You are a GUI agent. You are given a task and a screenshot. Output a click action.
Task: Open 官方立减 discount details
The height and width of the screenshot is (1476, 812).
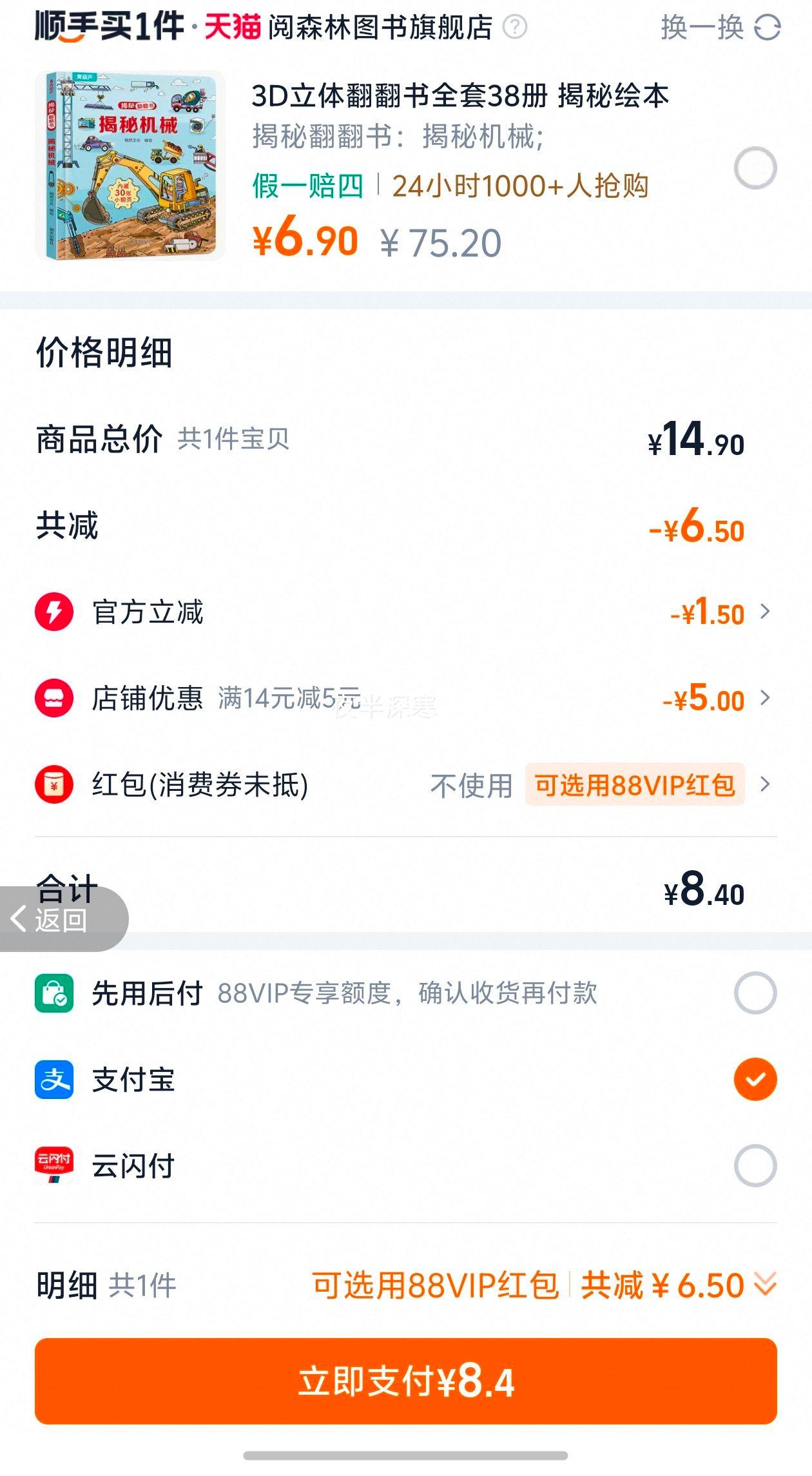click(406, 612)
